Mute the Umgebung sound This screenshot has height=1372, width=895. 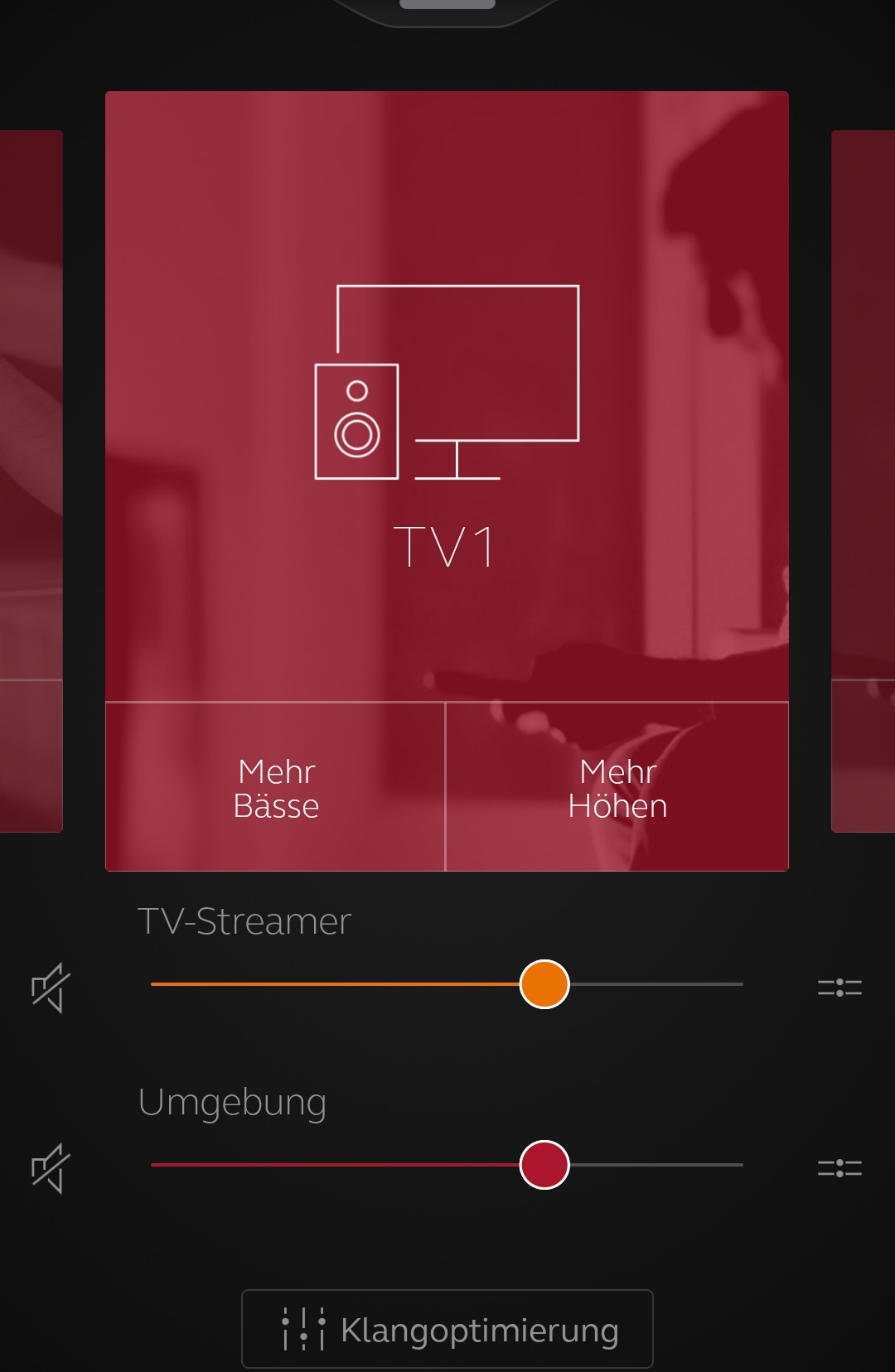(50, 1167)
